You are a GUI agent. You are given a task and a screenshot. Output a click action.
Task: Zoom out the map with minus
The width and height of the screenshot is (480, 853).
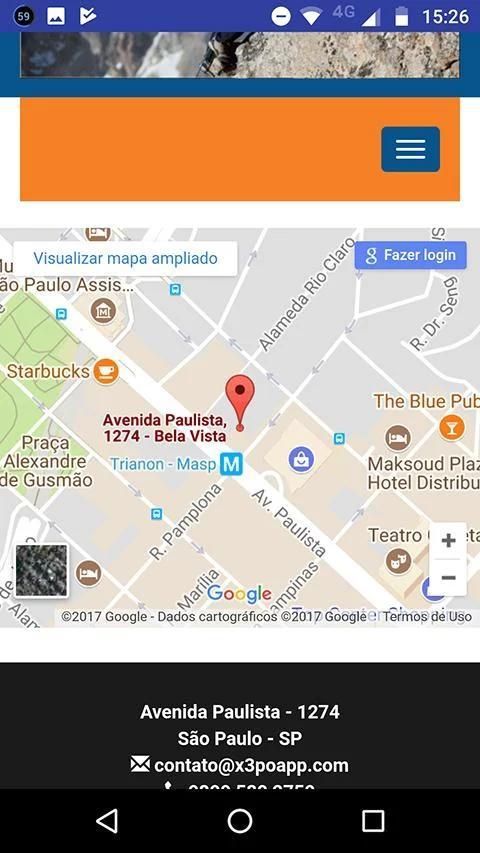pos(448,577)
